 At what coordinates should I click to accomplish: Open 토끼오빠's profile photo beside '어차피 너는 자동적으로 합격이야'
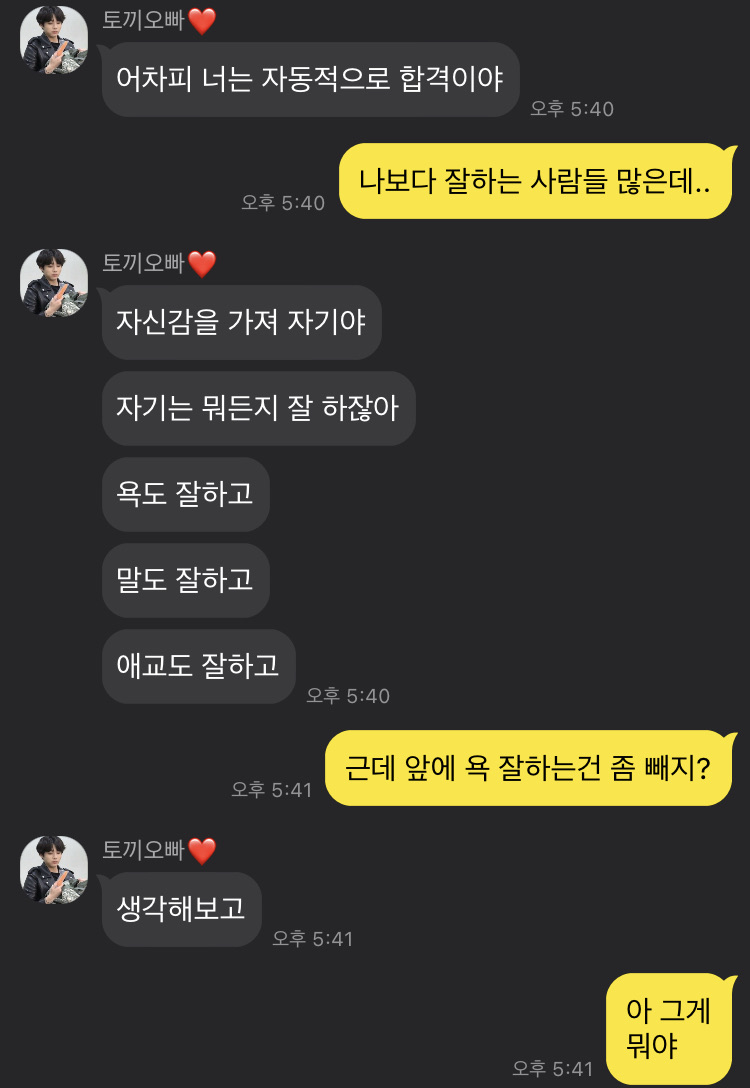click(x=54, y=40)
